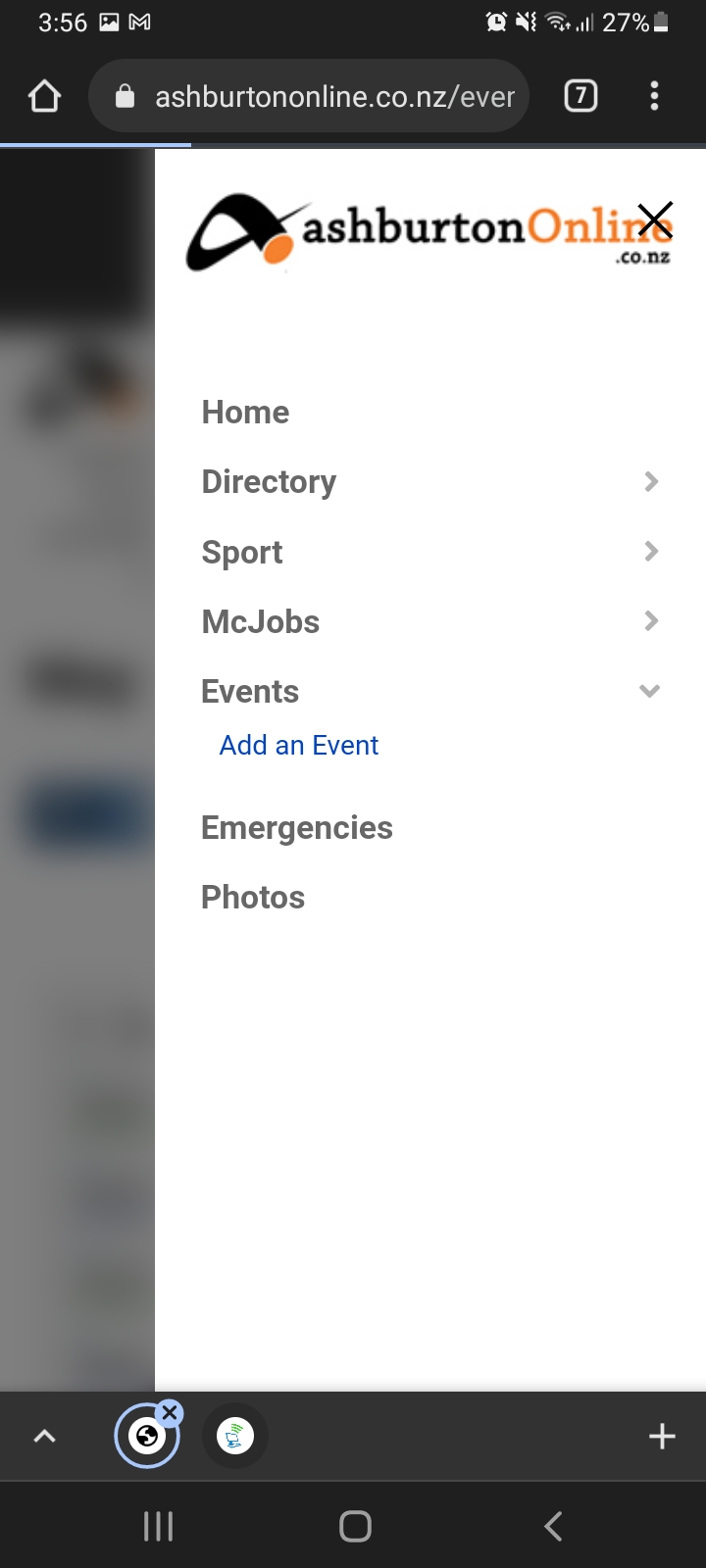Viewport: 706px width, 1568px height.
Task: Open Chrome's three-dot overflow menu
Action: 654,95
